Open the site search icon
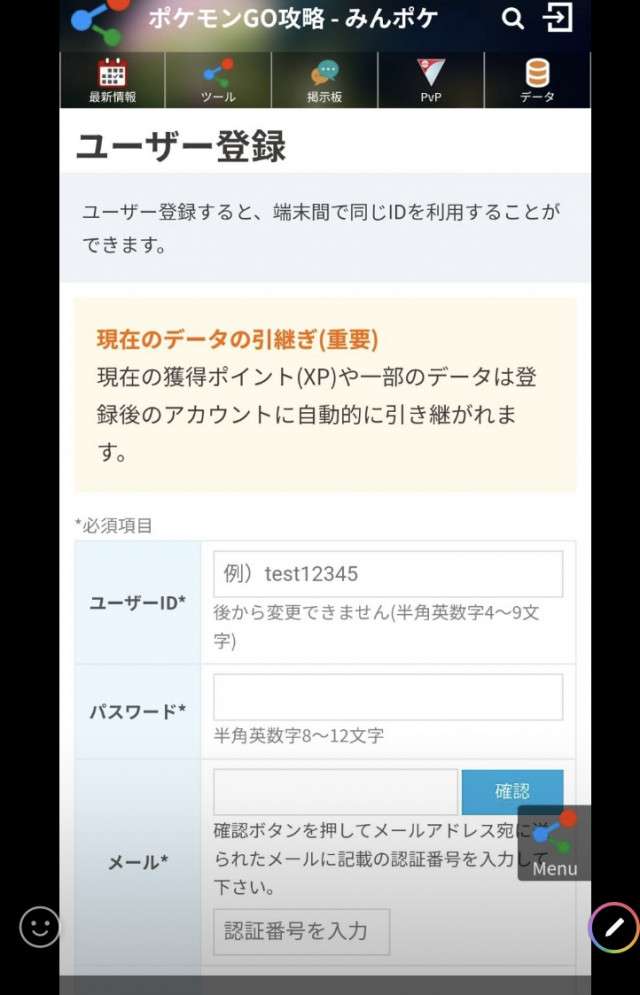Screen dimensions: 640x995 click(513, 19)
